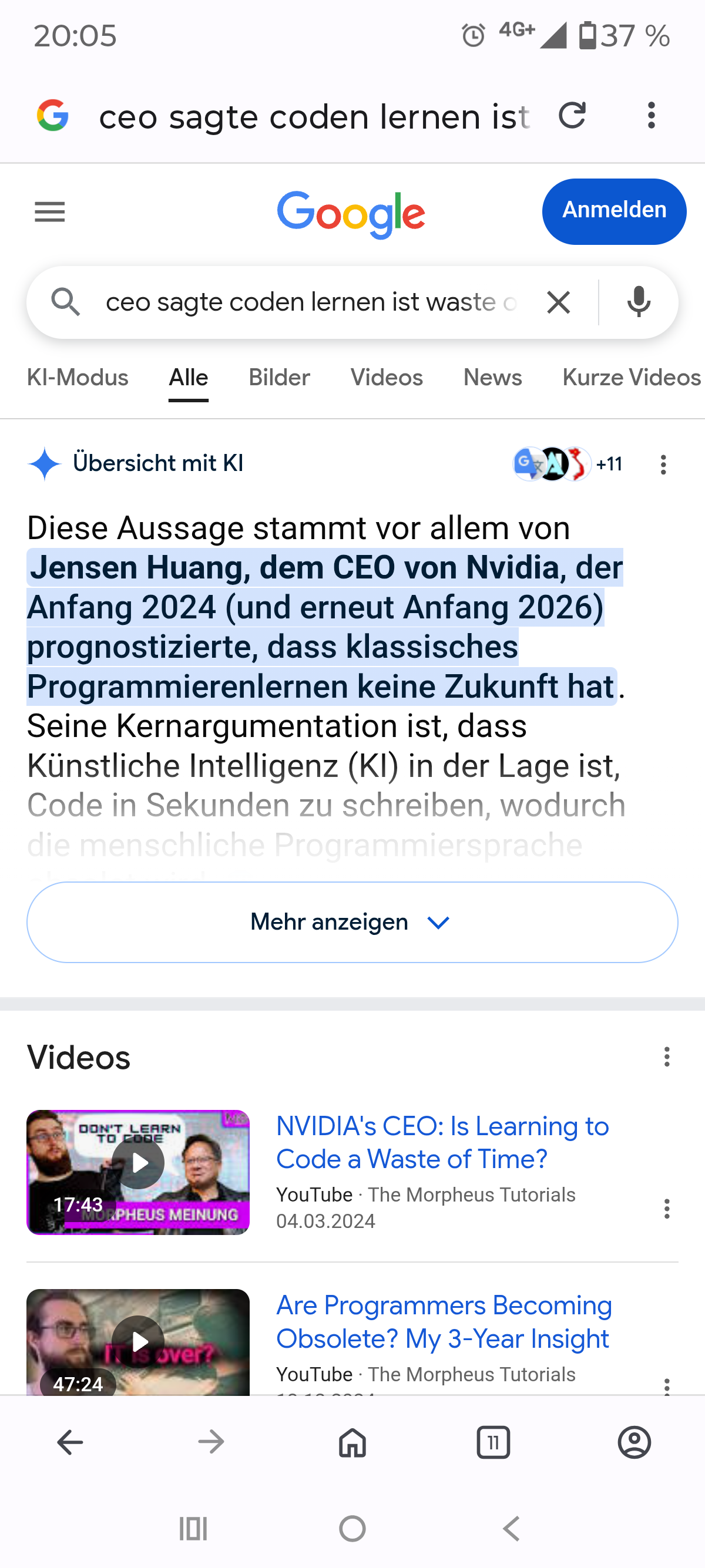Tap the Anmelden button
This screenshot has height=1568, width=705.
tap(614, 211)
